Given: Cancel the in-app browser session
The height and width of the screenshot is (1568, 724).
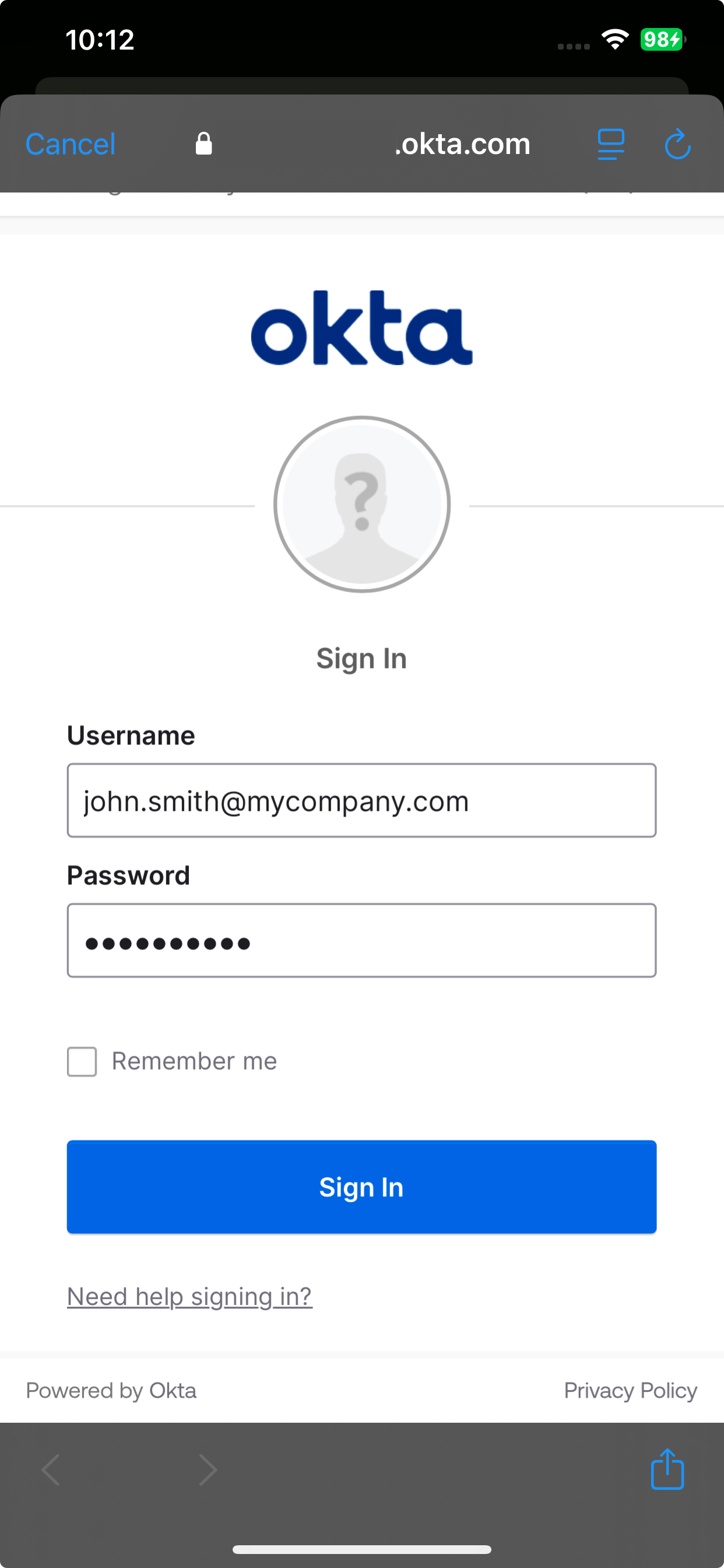Looking at the screenshot, I should point(71,144).
